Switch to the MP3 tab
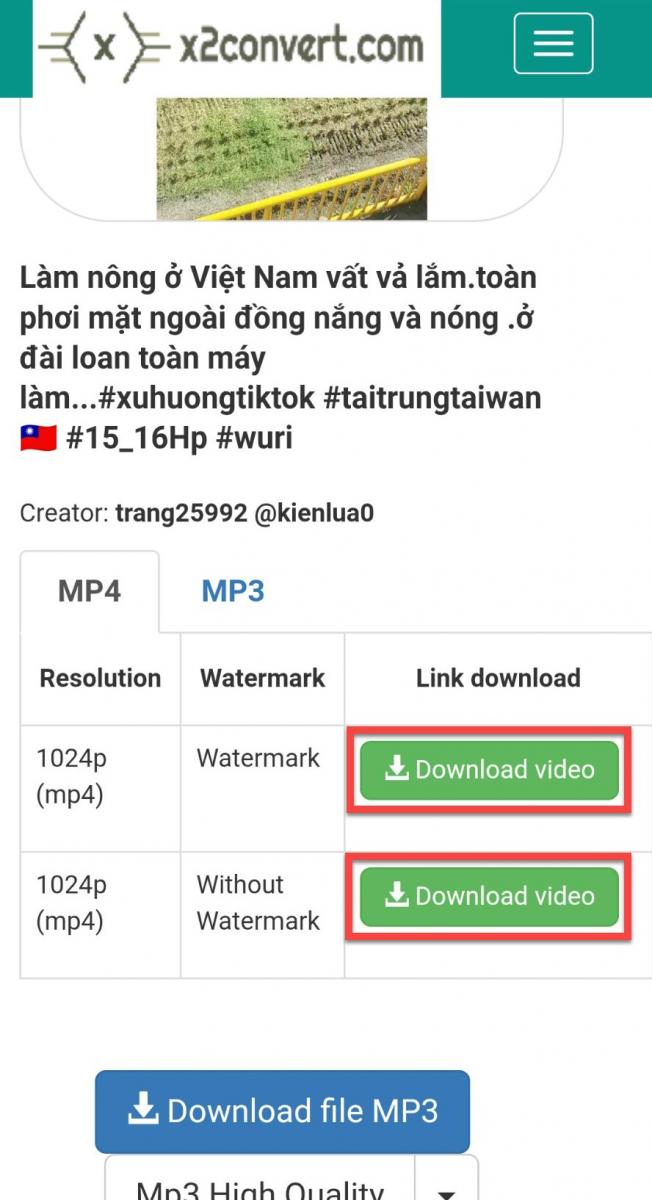 point(233,591)
